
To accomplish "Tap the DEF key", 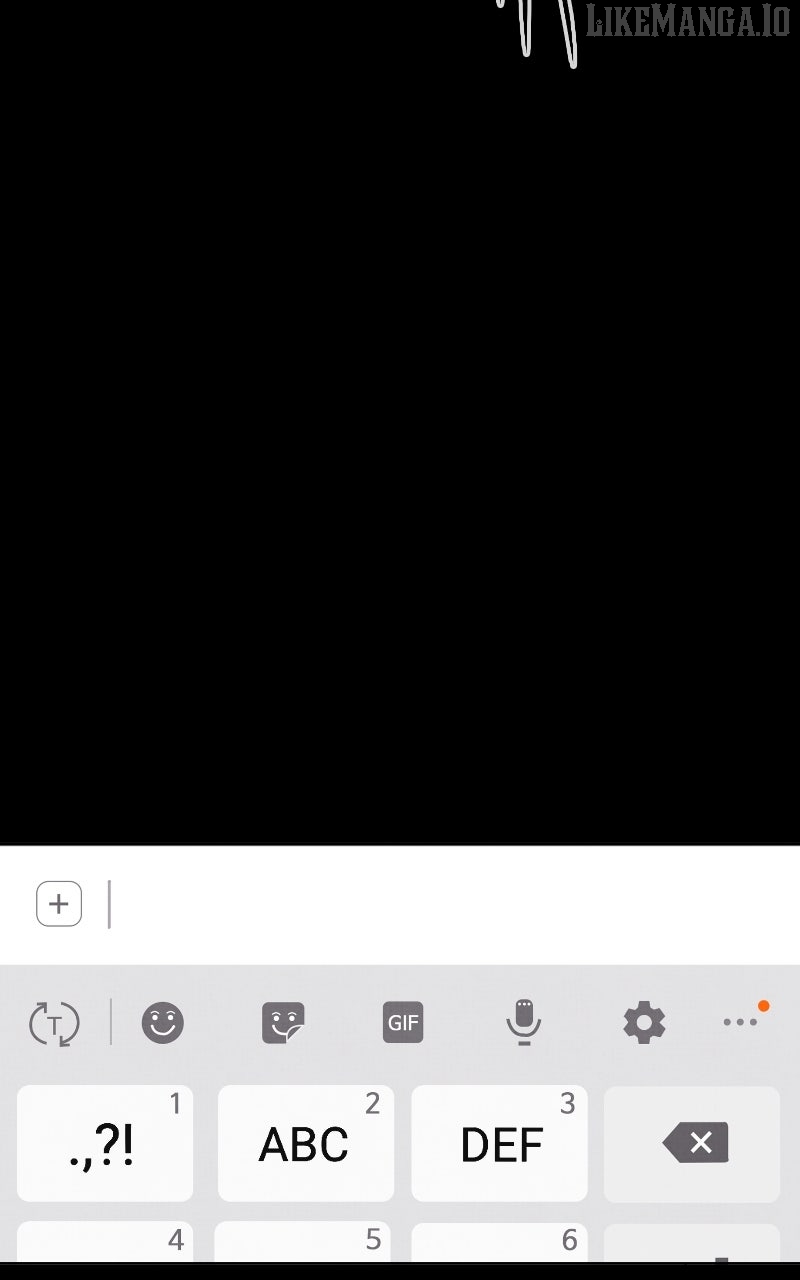I will (x=500, y=1144).
